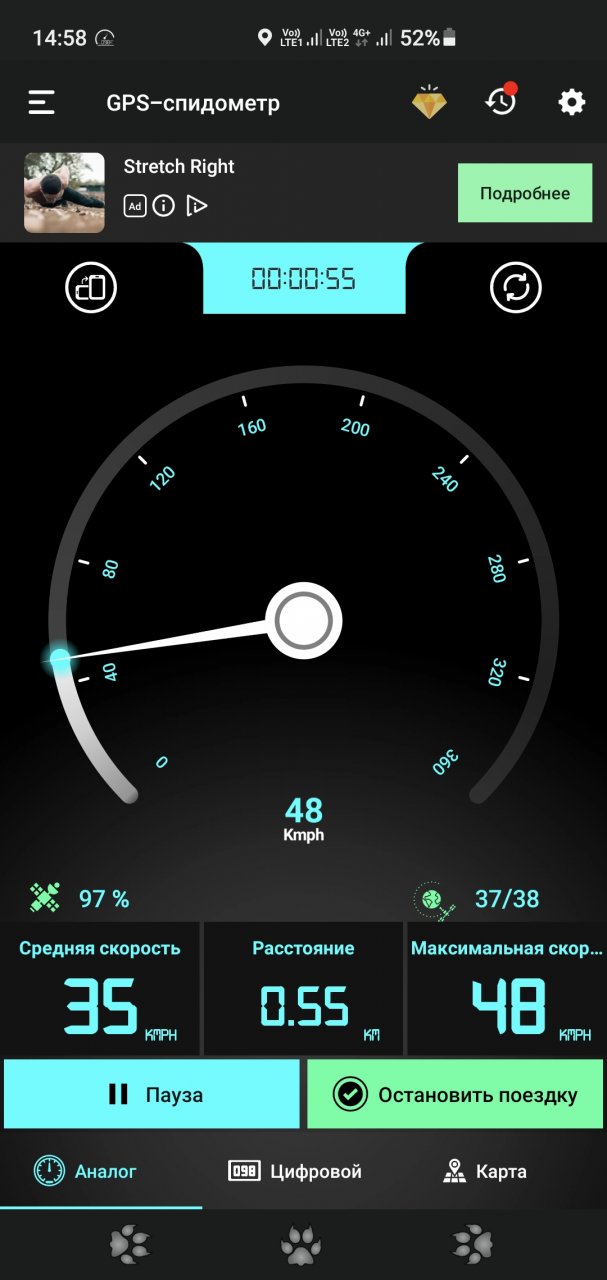Open the settings gear

[571, 102]
